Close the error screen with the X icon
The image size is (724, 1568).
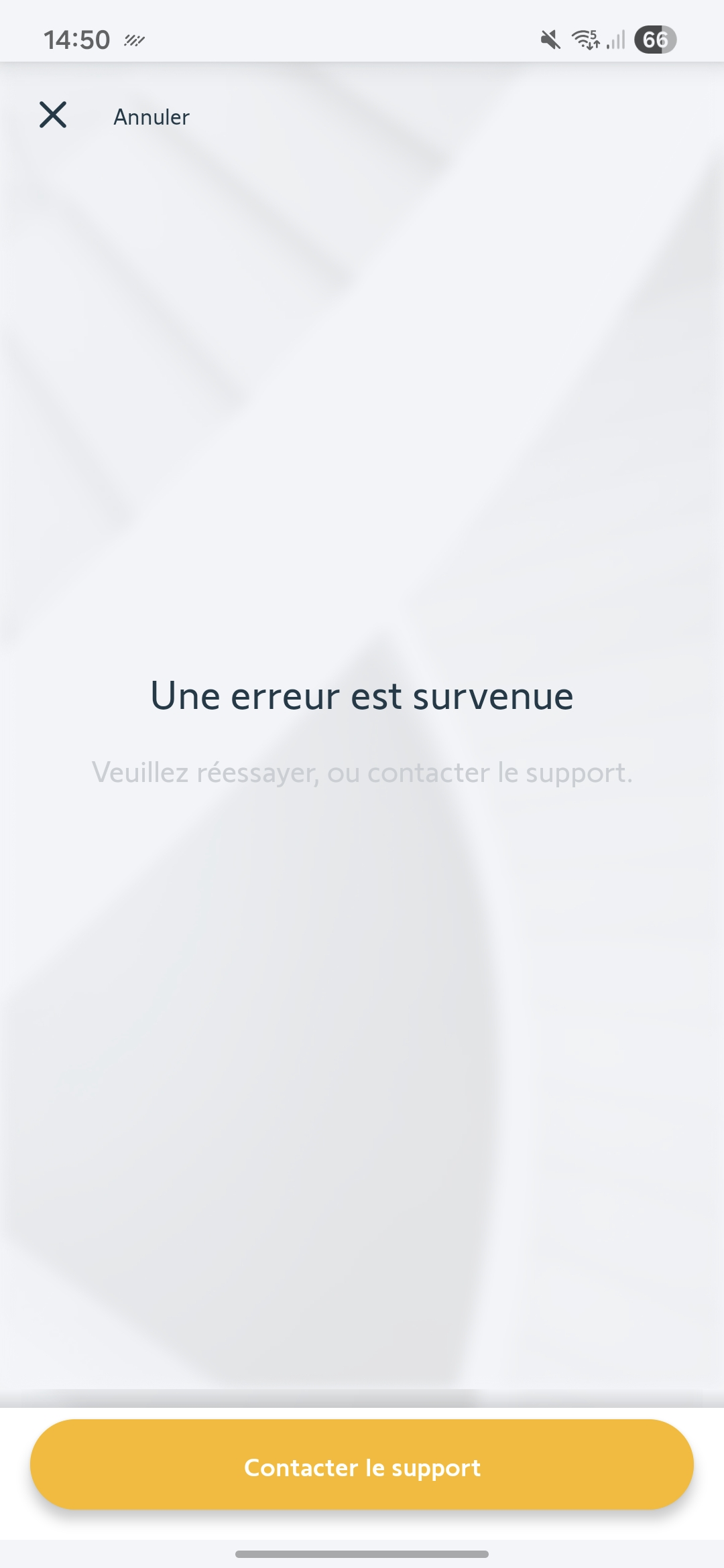click(x=53, y=115)
